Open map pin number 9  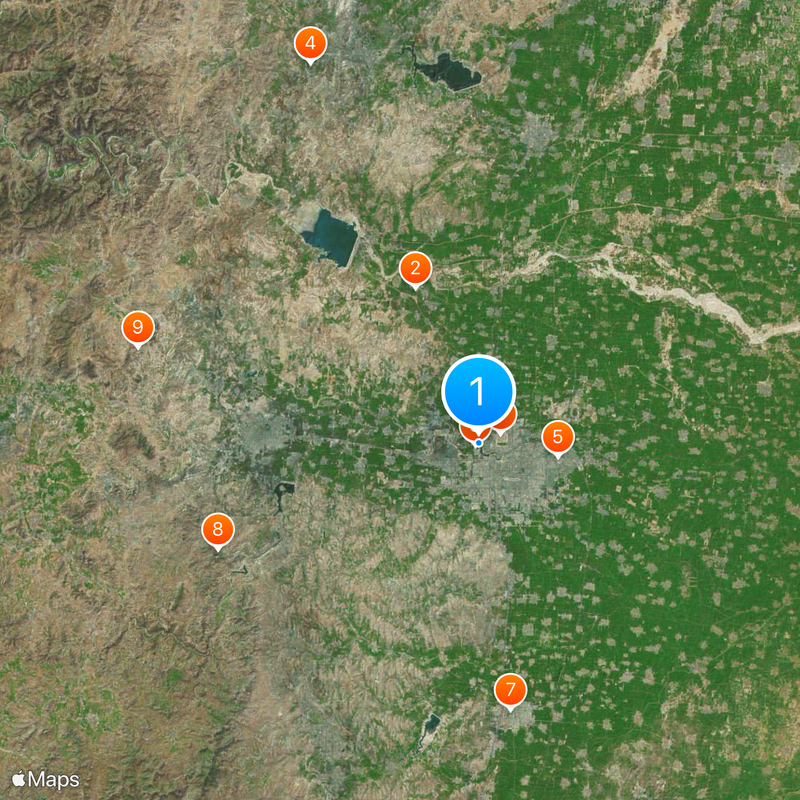(137, 327)
